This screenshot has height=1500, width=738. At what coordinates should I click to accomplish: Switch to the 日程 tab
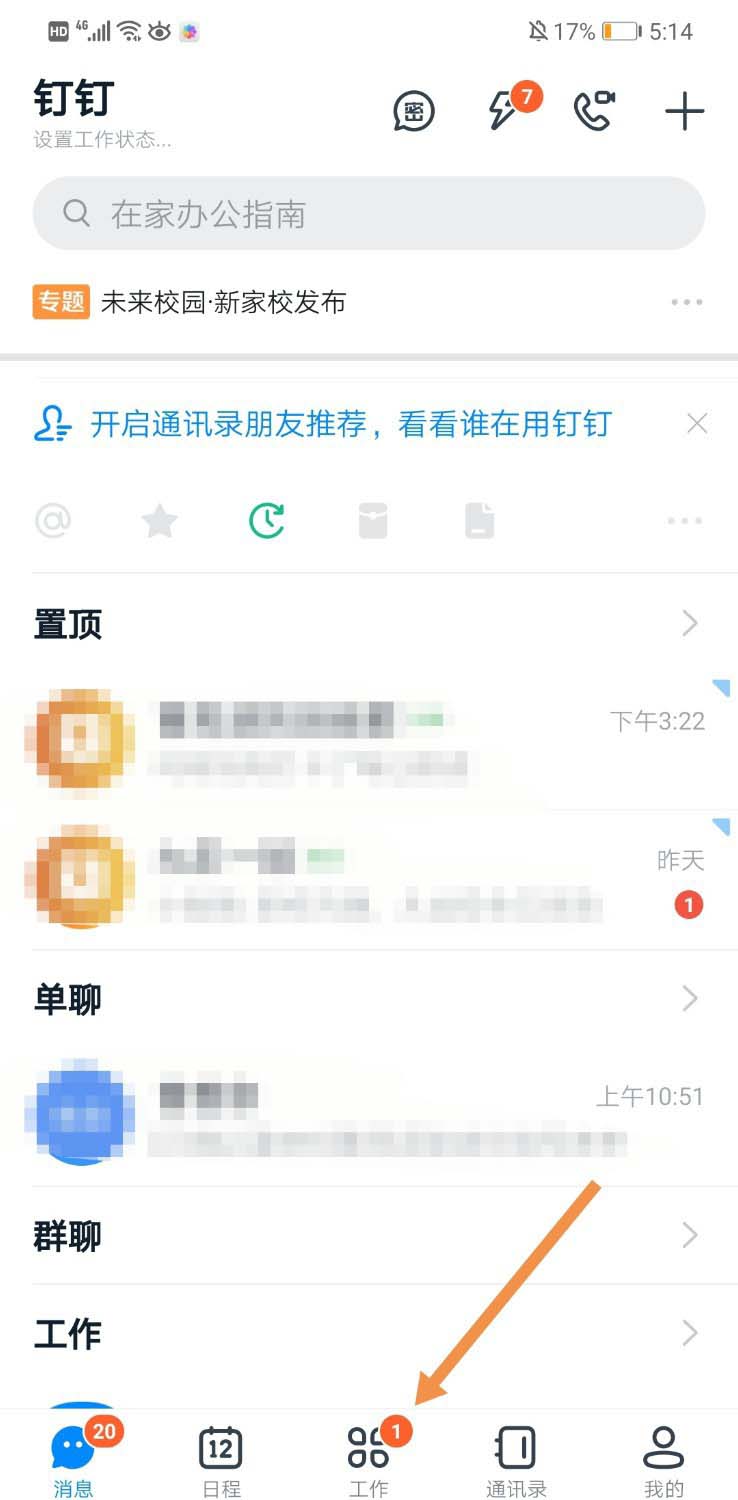pyautogui.click(x=221, y=1460)
